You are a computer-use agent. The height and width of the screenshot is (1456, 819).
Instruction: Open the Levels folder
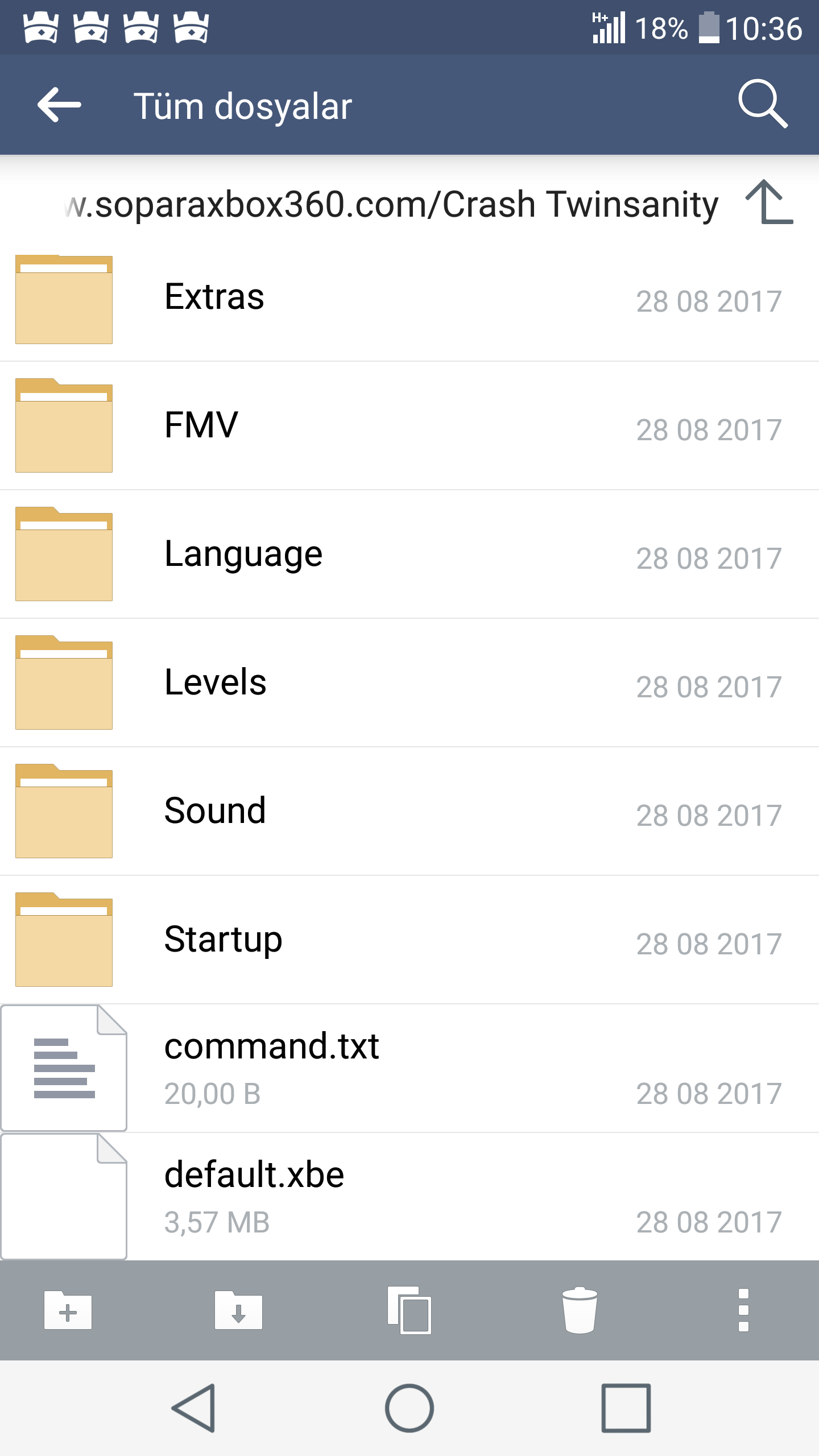pos(409,682)
